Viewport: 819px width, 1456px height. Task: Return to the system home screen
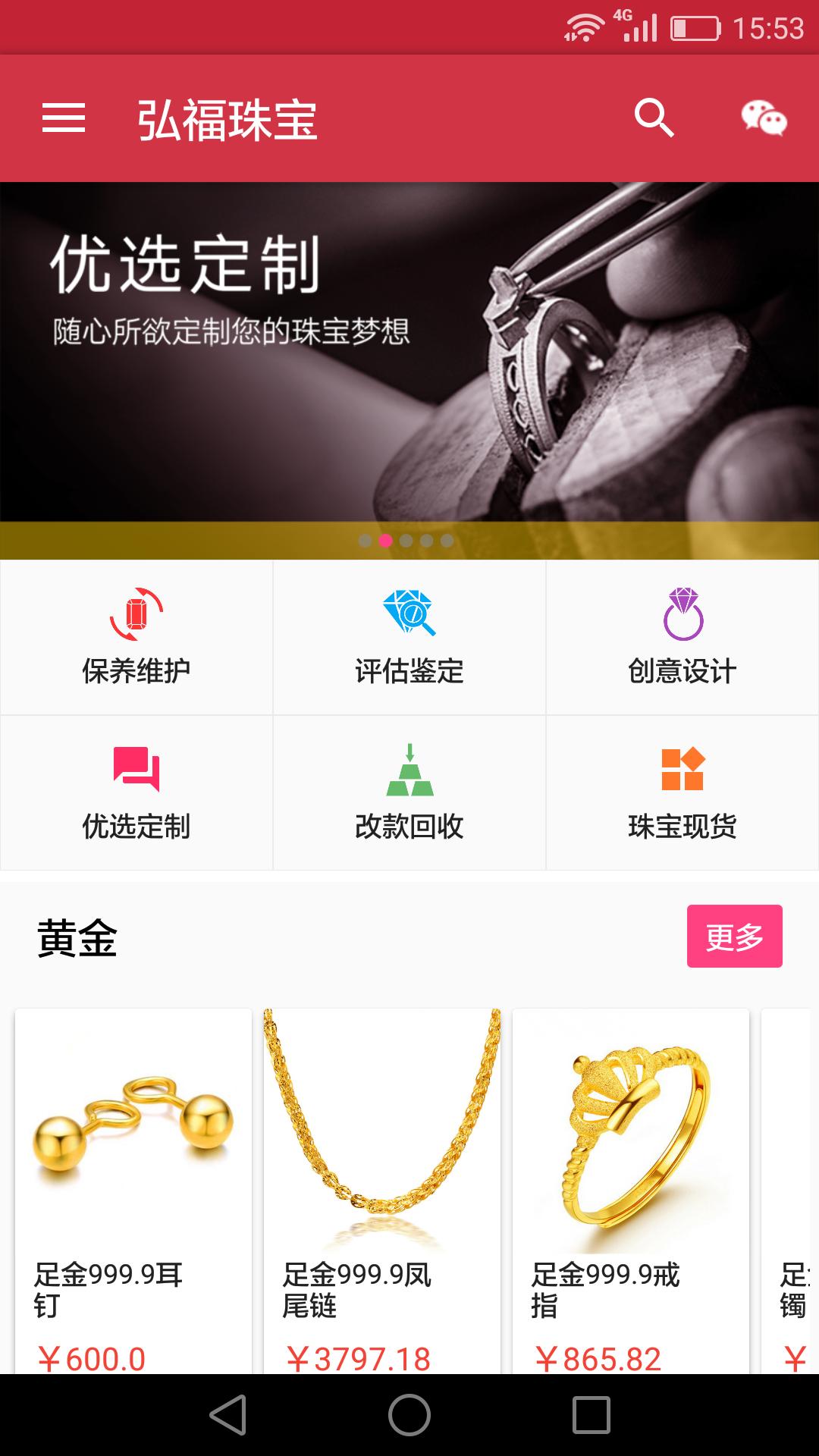tap(409, 1415)
